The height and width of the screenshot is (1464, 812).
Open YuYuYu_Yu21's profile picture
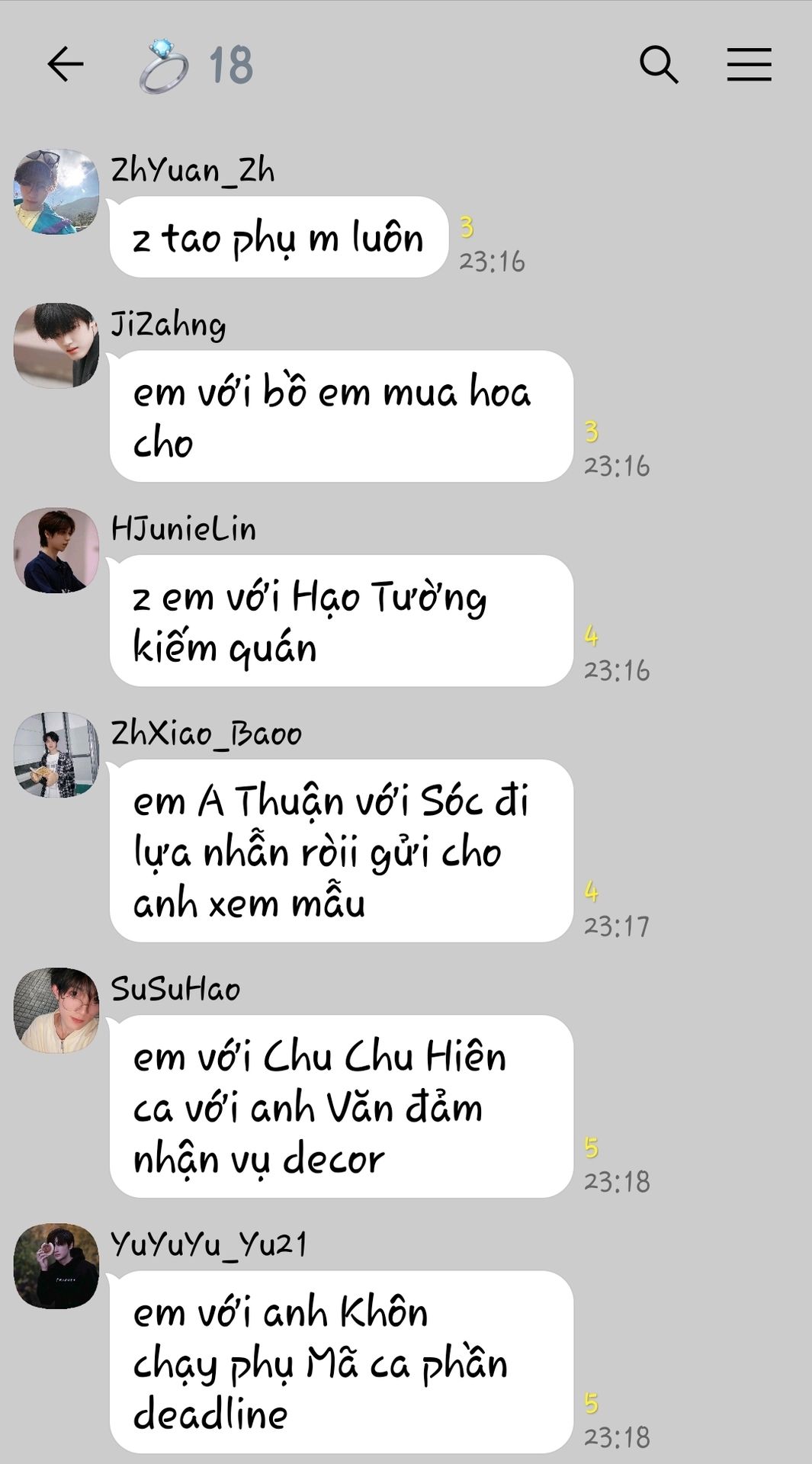point(56,1266)
